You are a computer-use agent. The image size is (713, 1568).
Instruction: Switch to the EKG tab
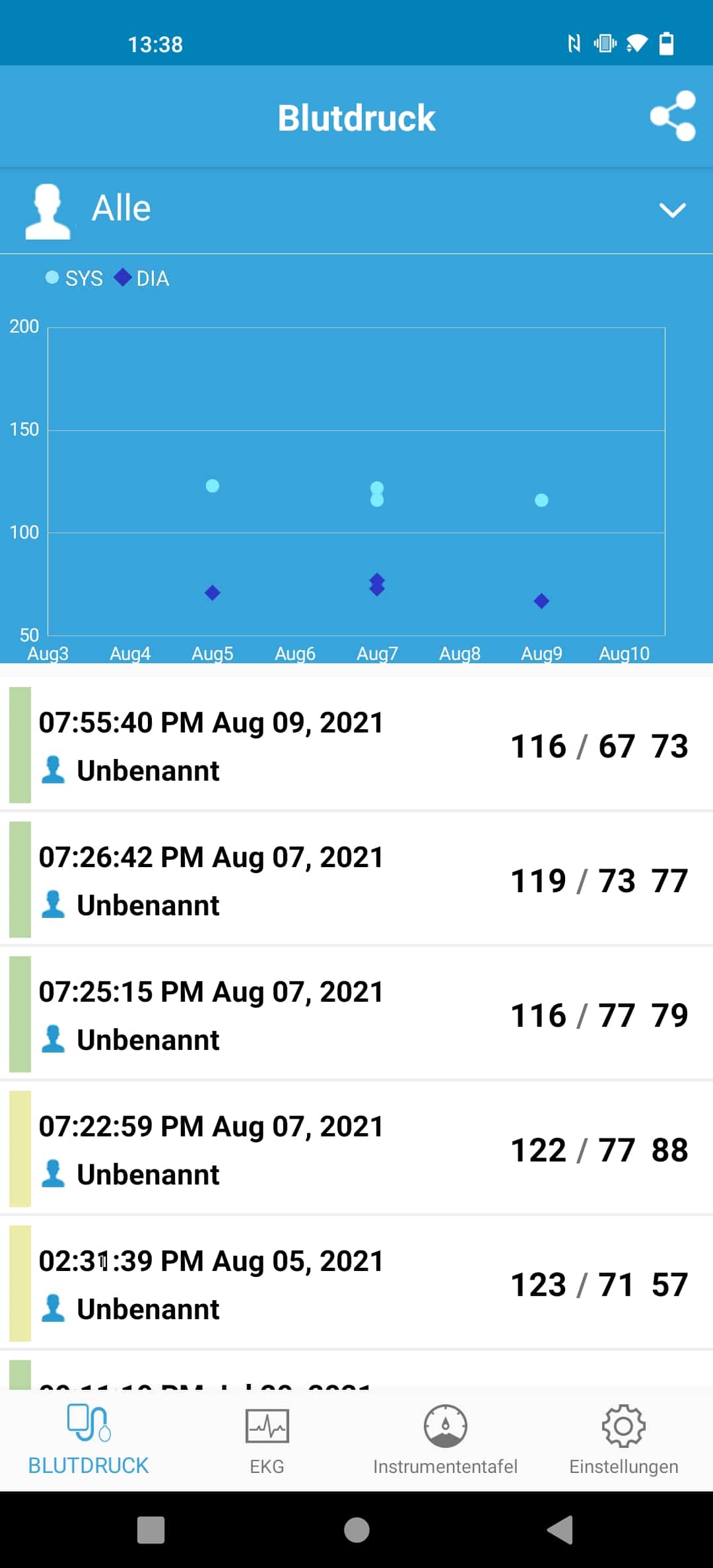(x=267, y=1440)
